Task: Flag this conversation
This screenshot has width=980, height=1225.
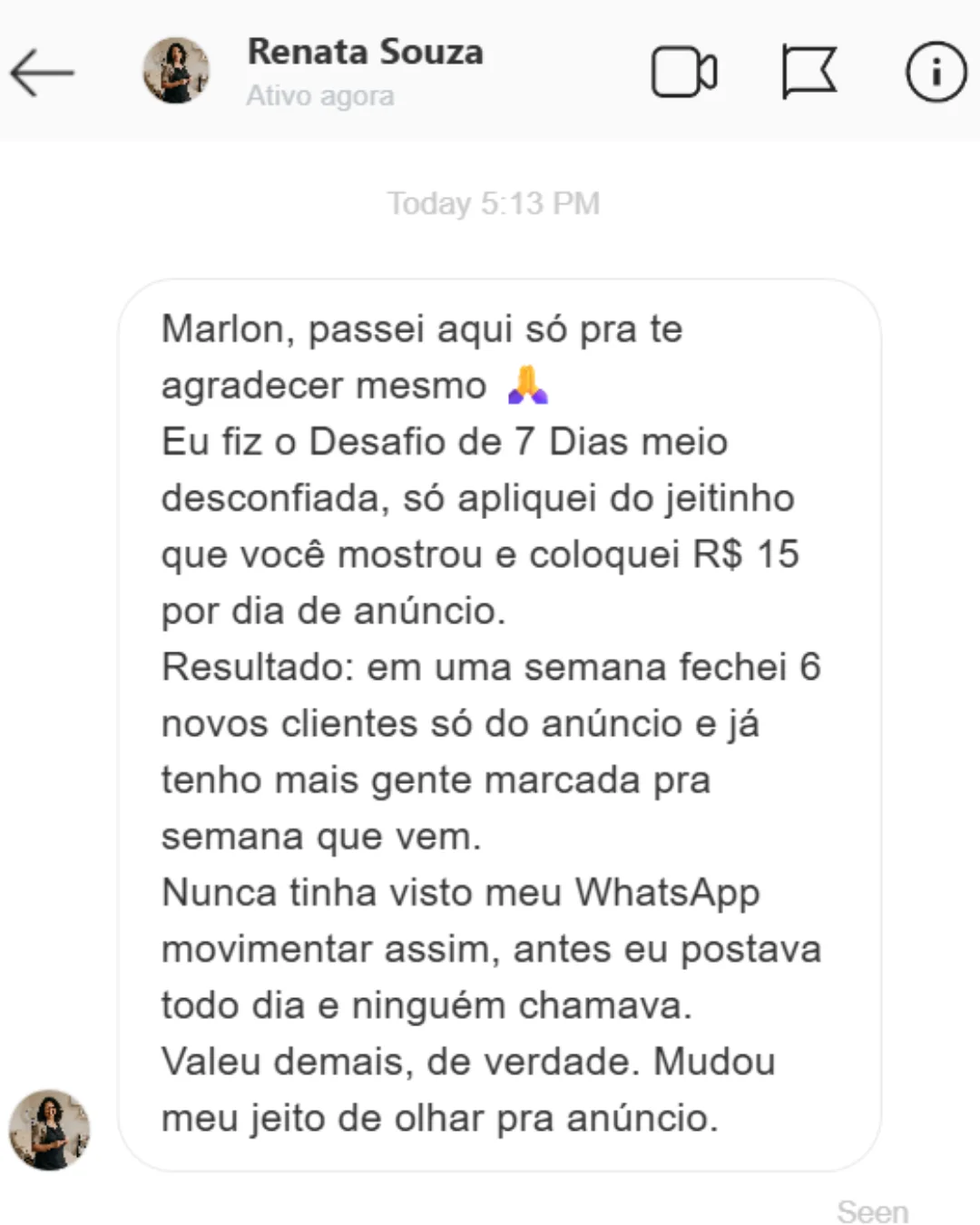Action: point(808,73)
